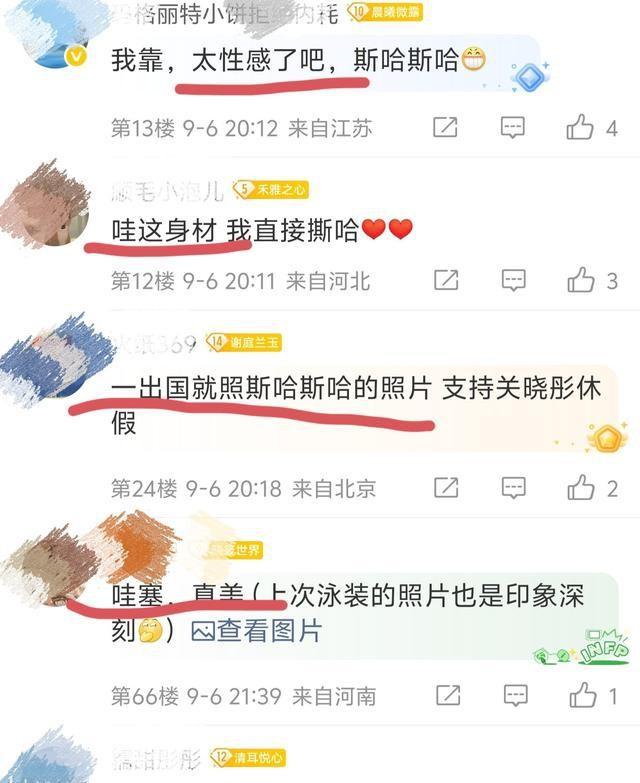This screenshot has width=640, height=783.
Task: Reply to the 第66楼 comment
Action: click(x=513, y=696)
